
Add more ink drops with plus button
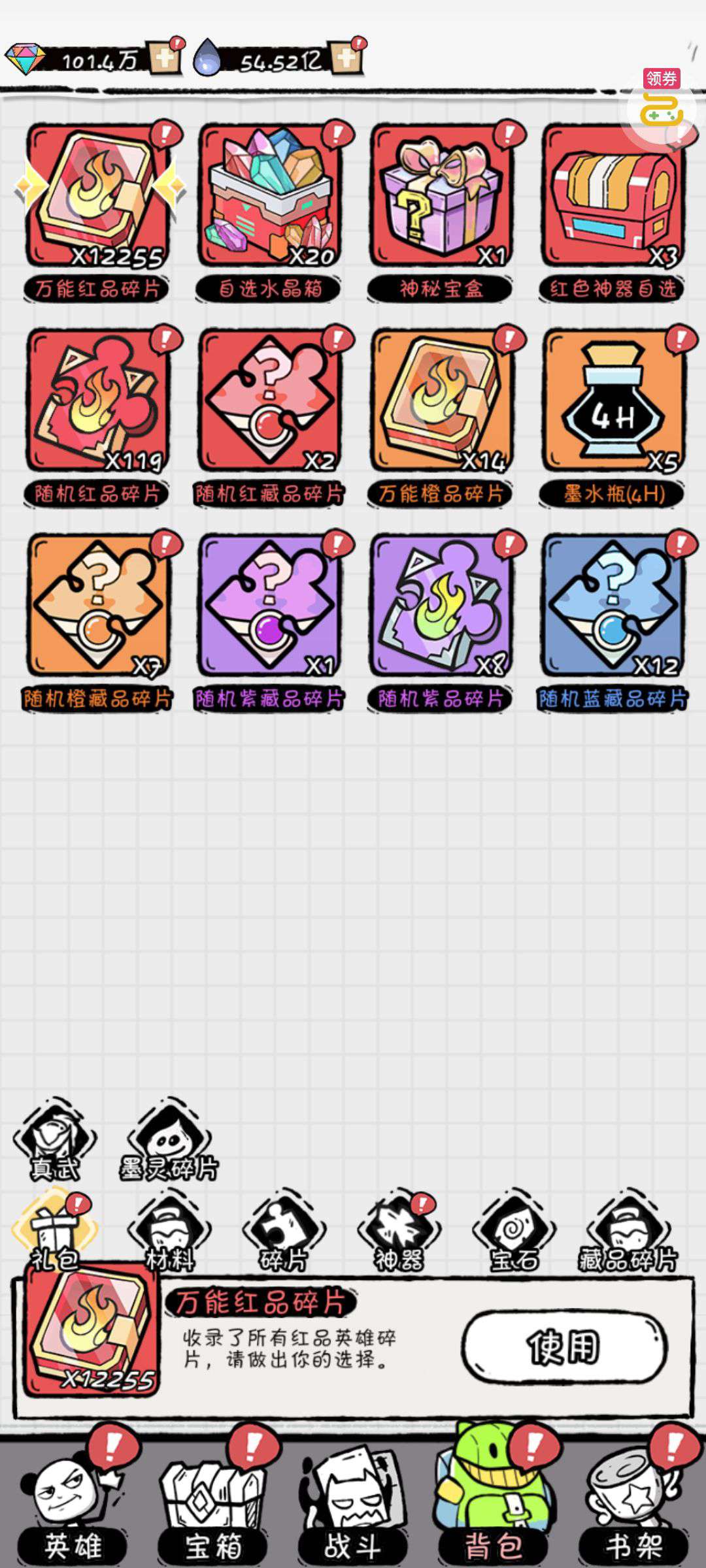[346, 58]
